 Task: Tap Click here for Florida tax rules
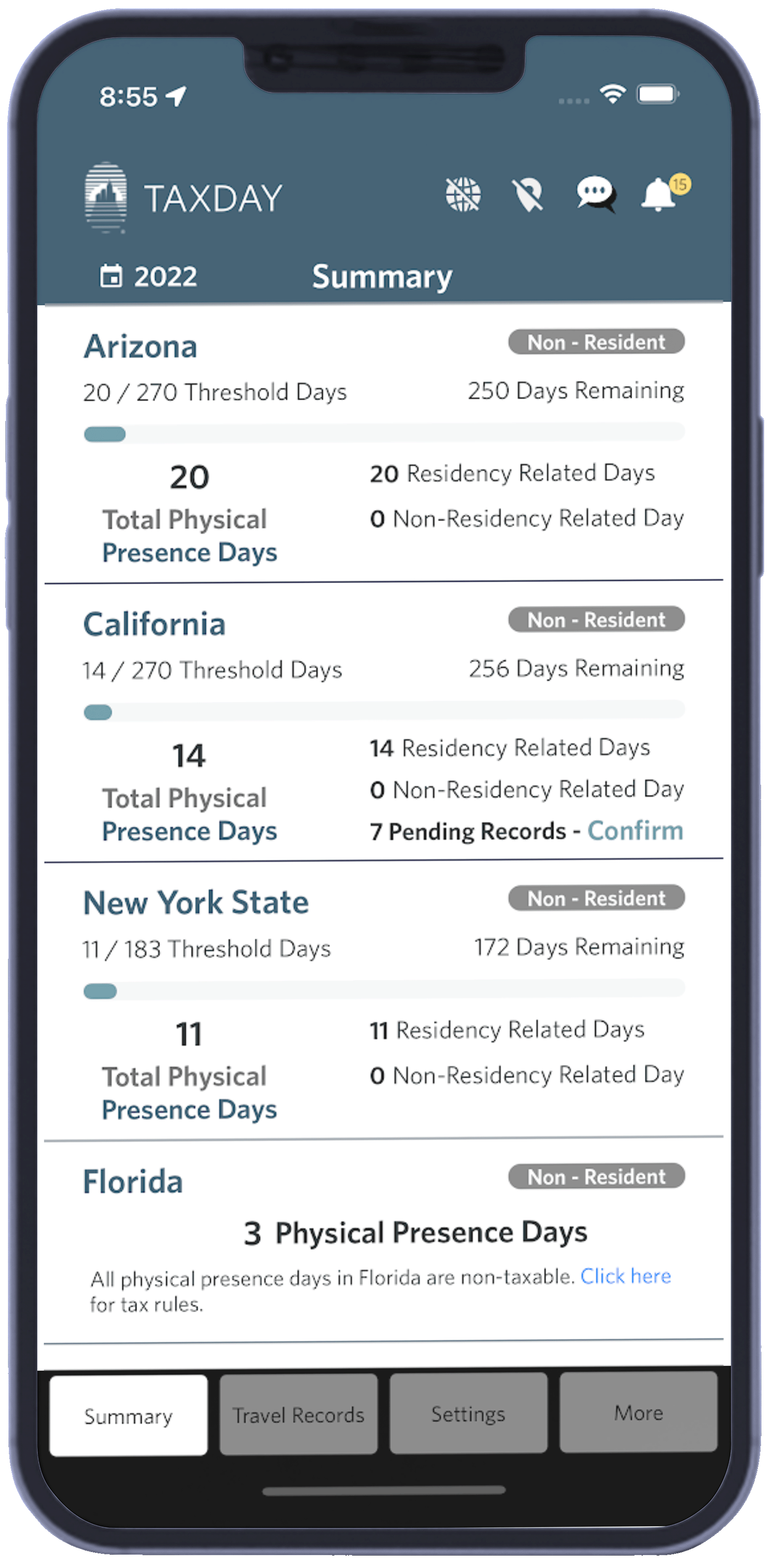tap(625, 1276)
